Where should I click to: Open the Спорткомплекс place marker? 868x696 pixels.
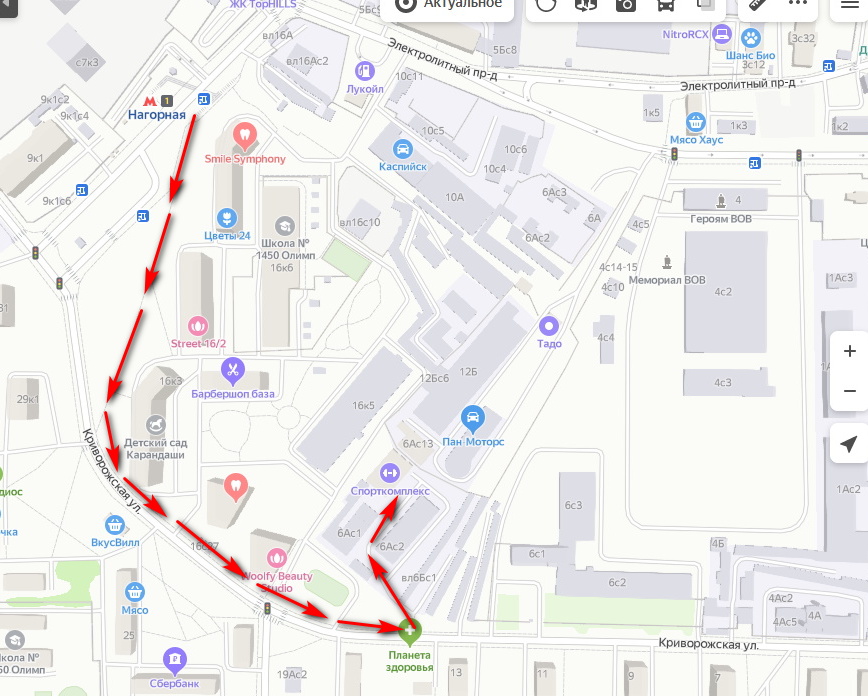[x=389, y=472]
